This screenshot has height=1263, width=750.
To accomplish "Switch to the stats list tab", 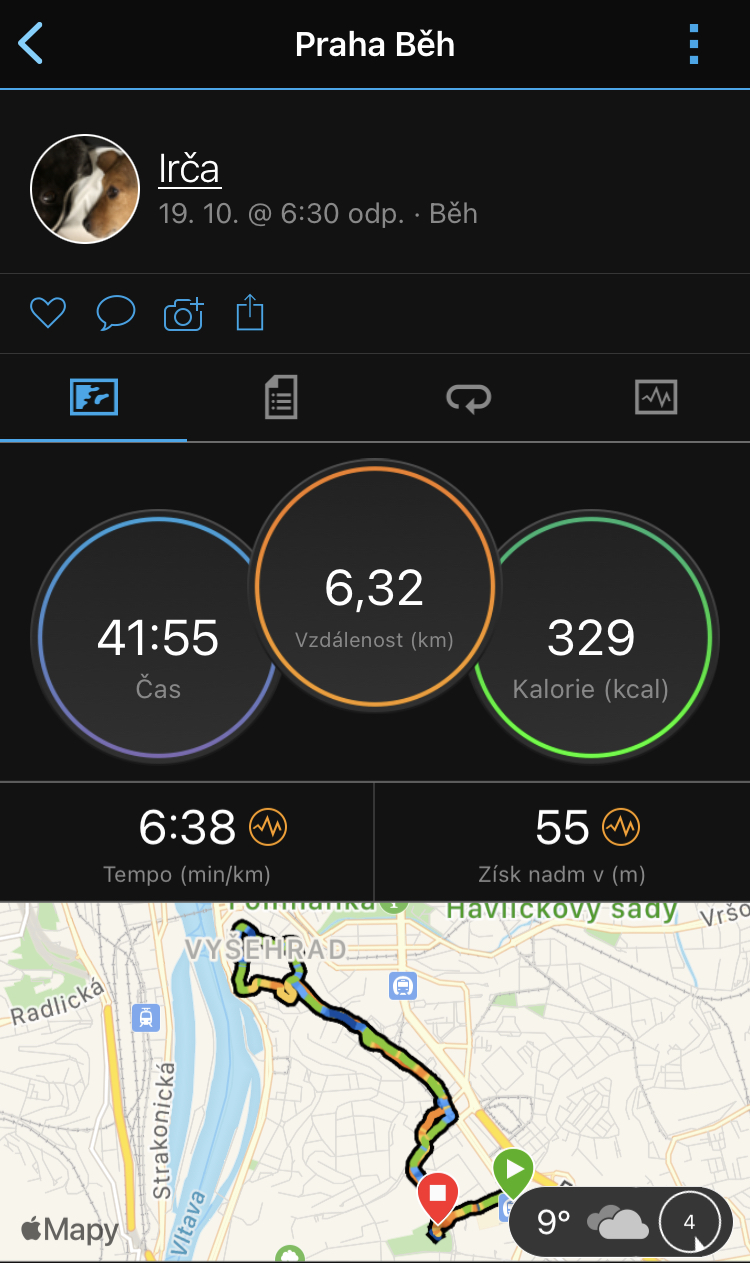I will 281,398.
